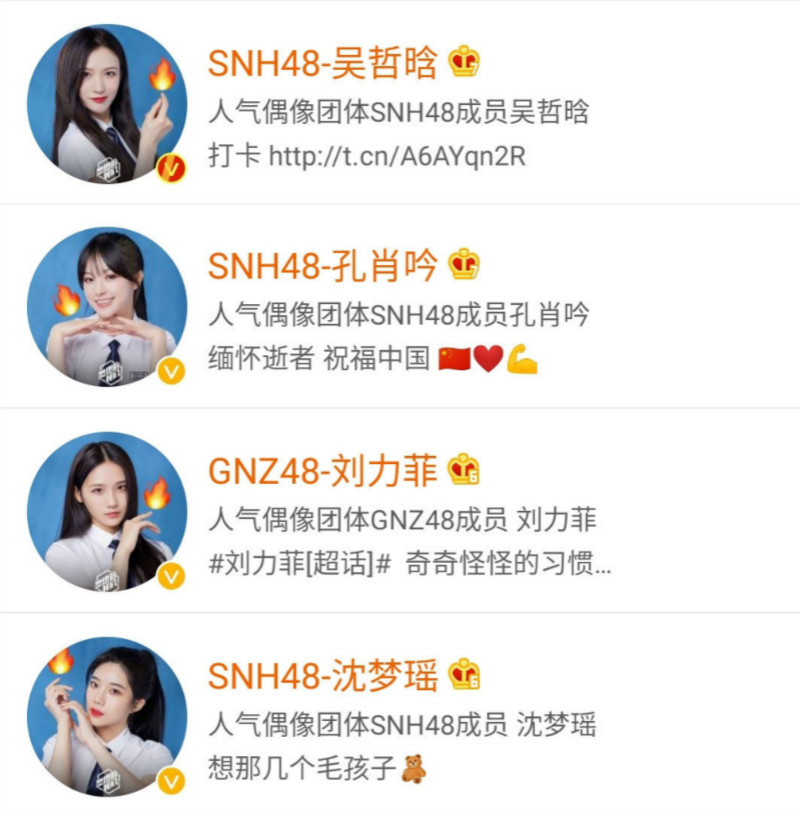Tap the avatar of GNZ48-刘力菲
The image size is (800, 814).
(x=106, y=511)
